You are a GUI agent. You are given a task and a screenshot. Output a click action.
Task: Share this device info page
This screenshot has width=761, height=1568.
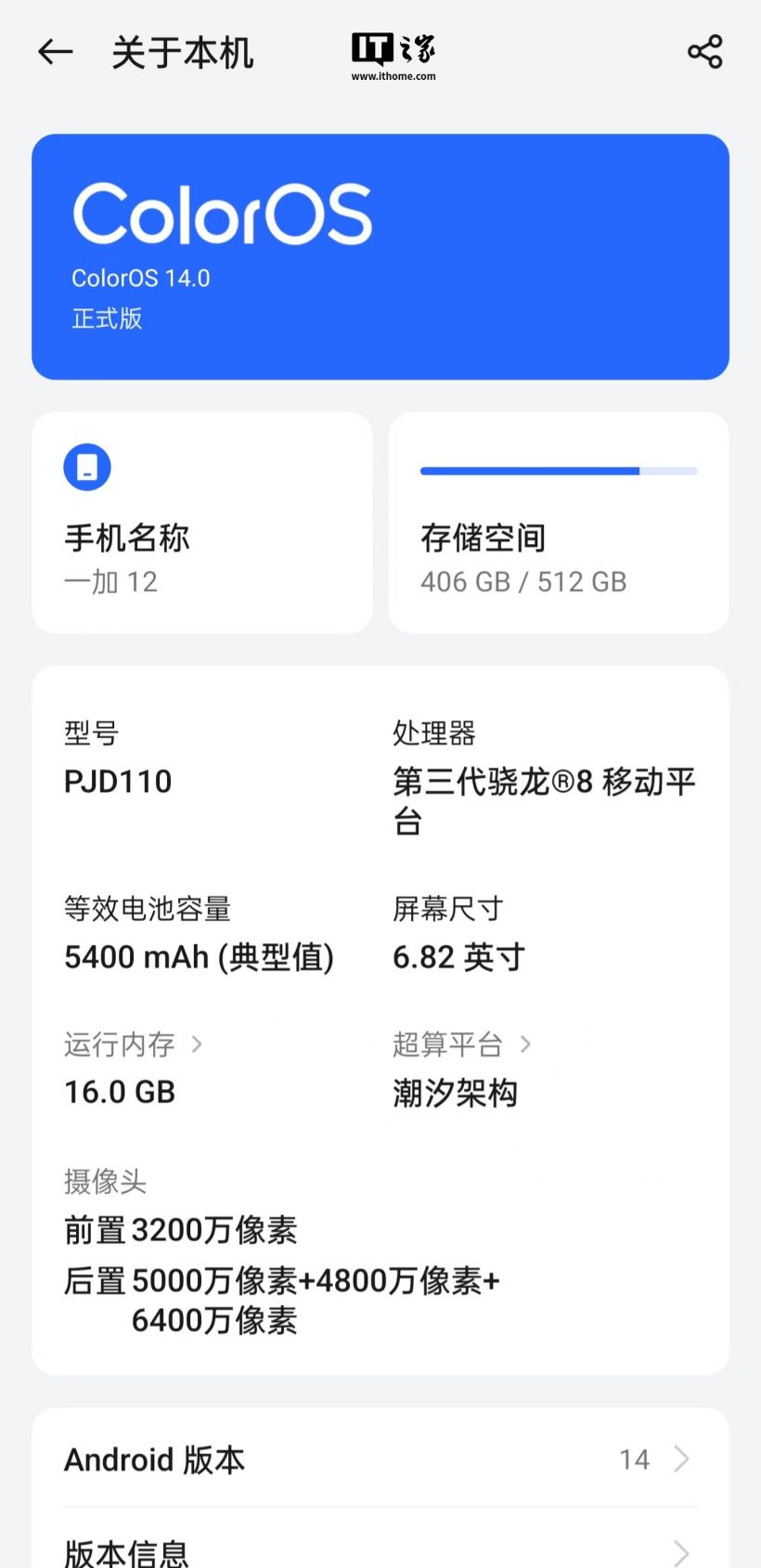[704, 52]
